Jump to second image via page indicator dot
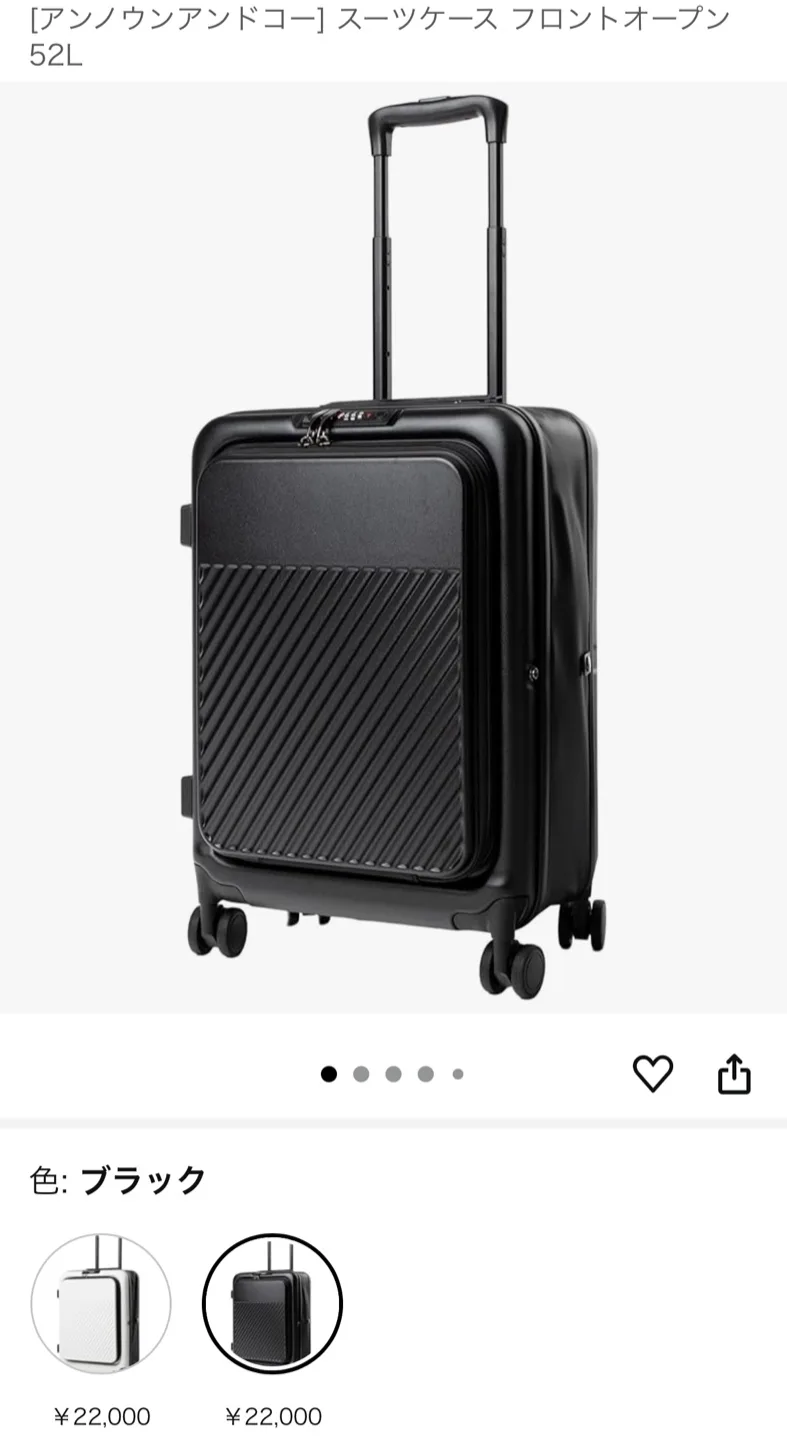The width and height of the screenshot is (787, 1440). pyautogui.click(x=361, y=1074)
